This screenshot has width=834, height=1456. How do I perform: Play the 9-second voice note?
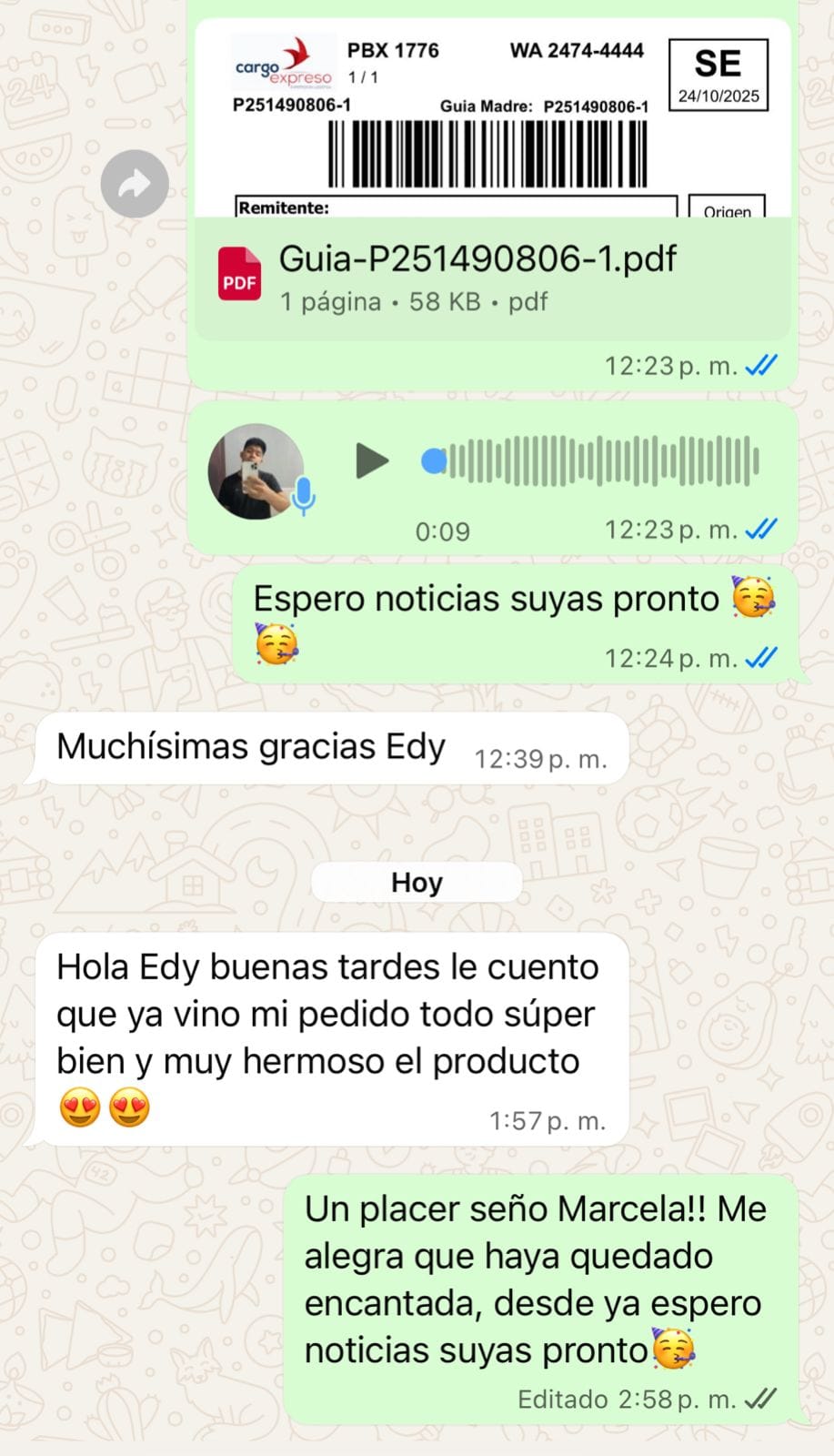click(x=372, y=461)
